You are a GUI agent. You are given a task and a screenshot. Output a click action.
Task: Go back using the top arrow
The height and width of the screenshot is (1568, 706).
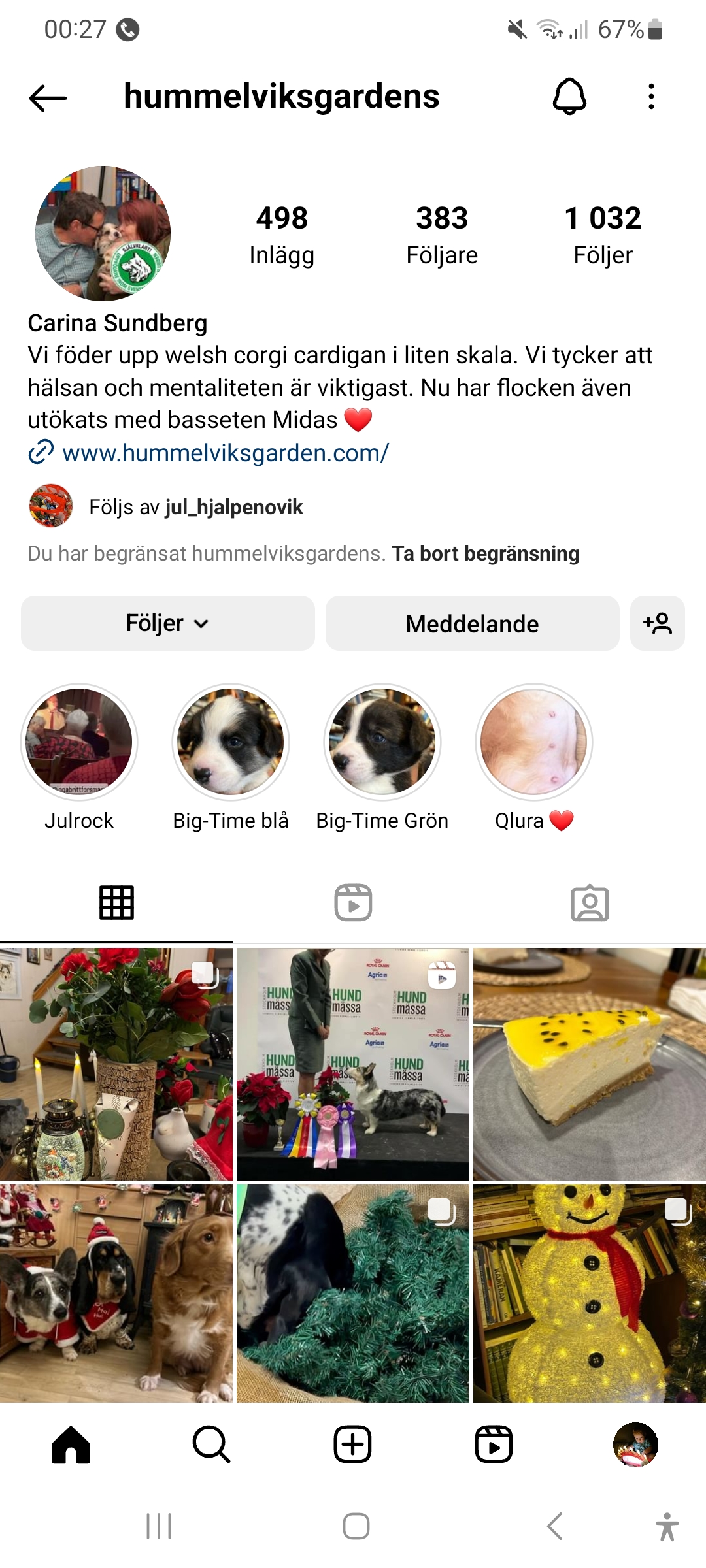click(48, 98)
